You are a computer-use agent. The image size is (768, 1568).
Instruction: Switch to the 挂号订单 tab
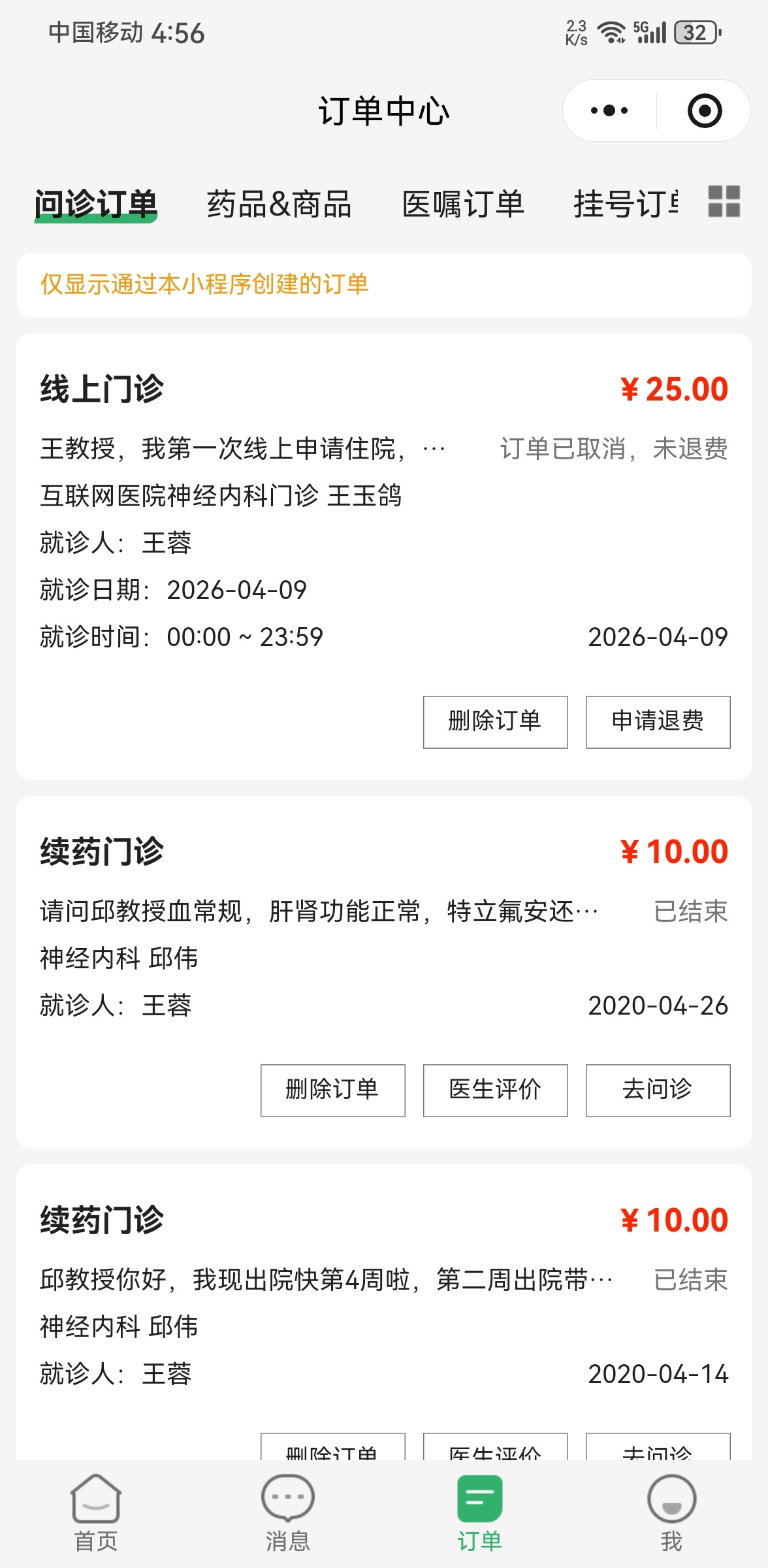pyautogui.click(x=626, y=204)
